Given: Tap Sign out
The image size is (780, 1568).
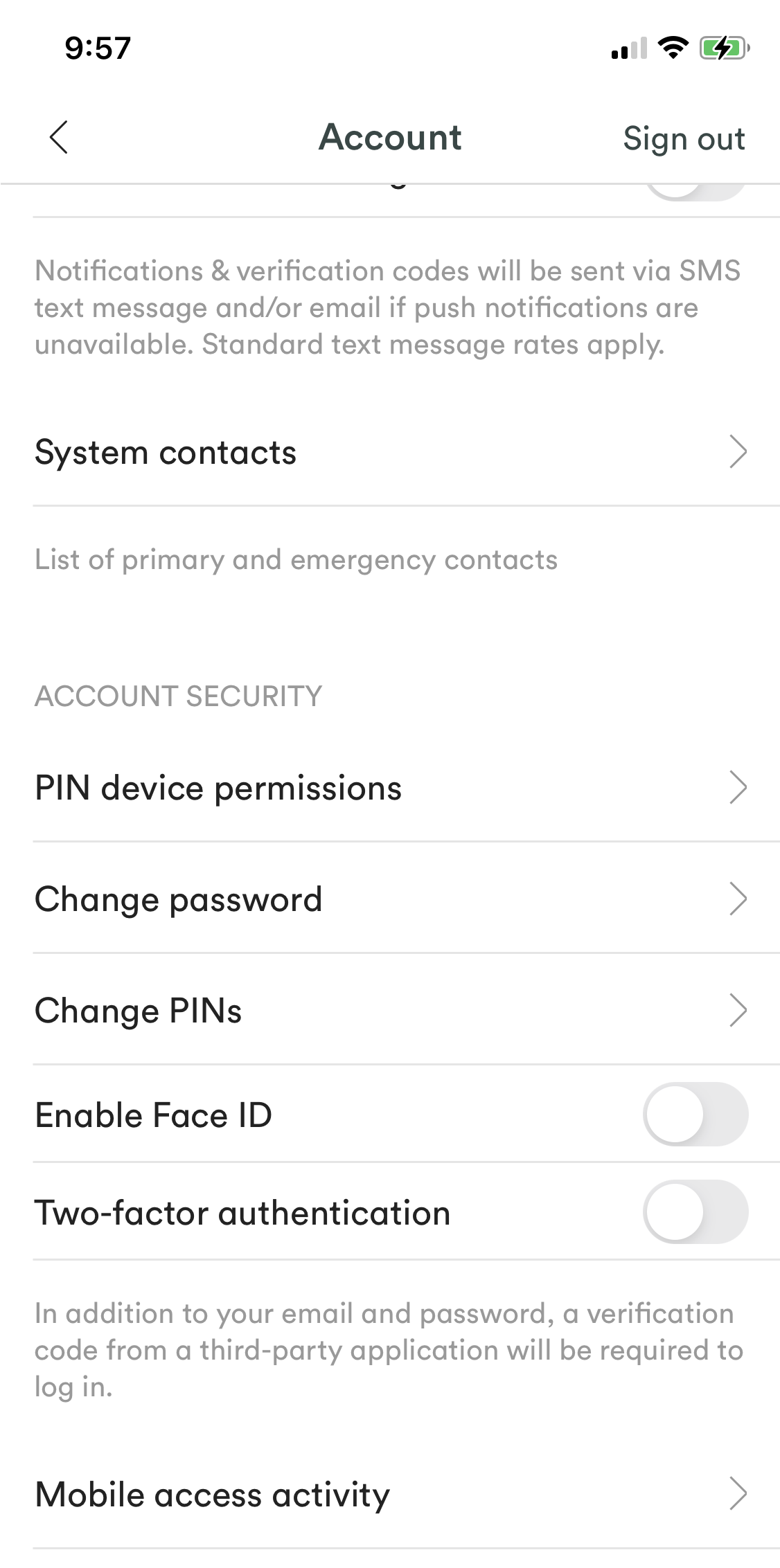Looking at the screenshot, I should [x=683, y=138].
